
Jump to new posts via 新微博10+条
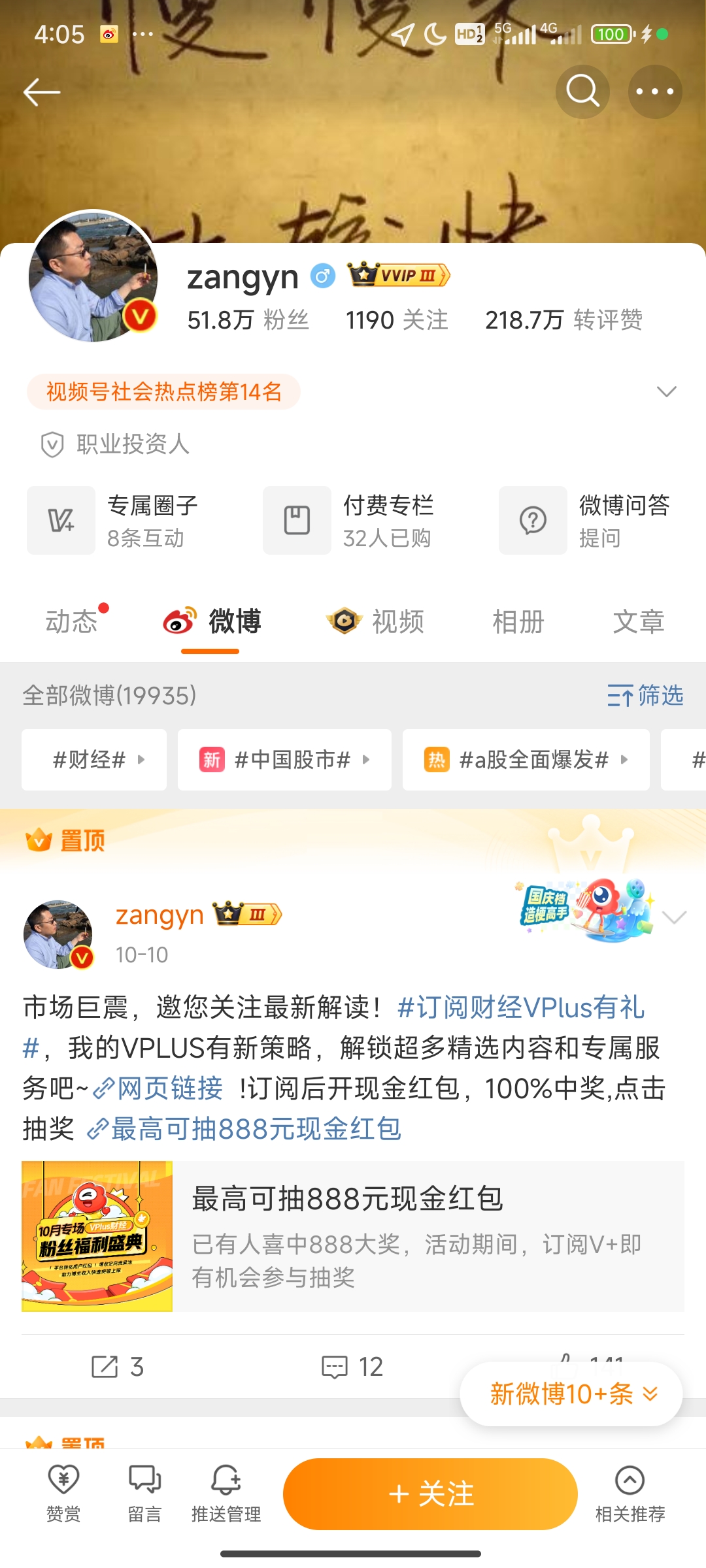(x=571, y=1394)
